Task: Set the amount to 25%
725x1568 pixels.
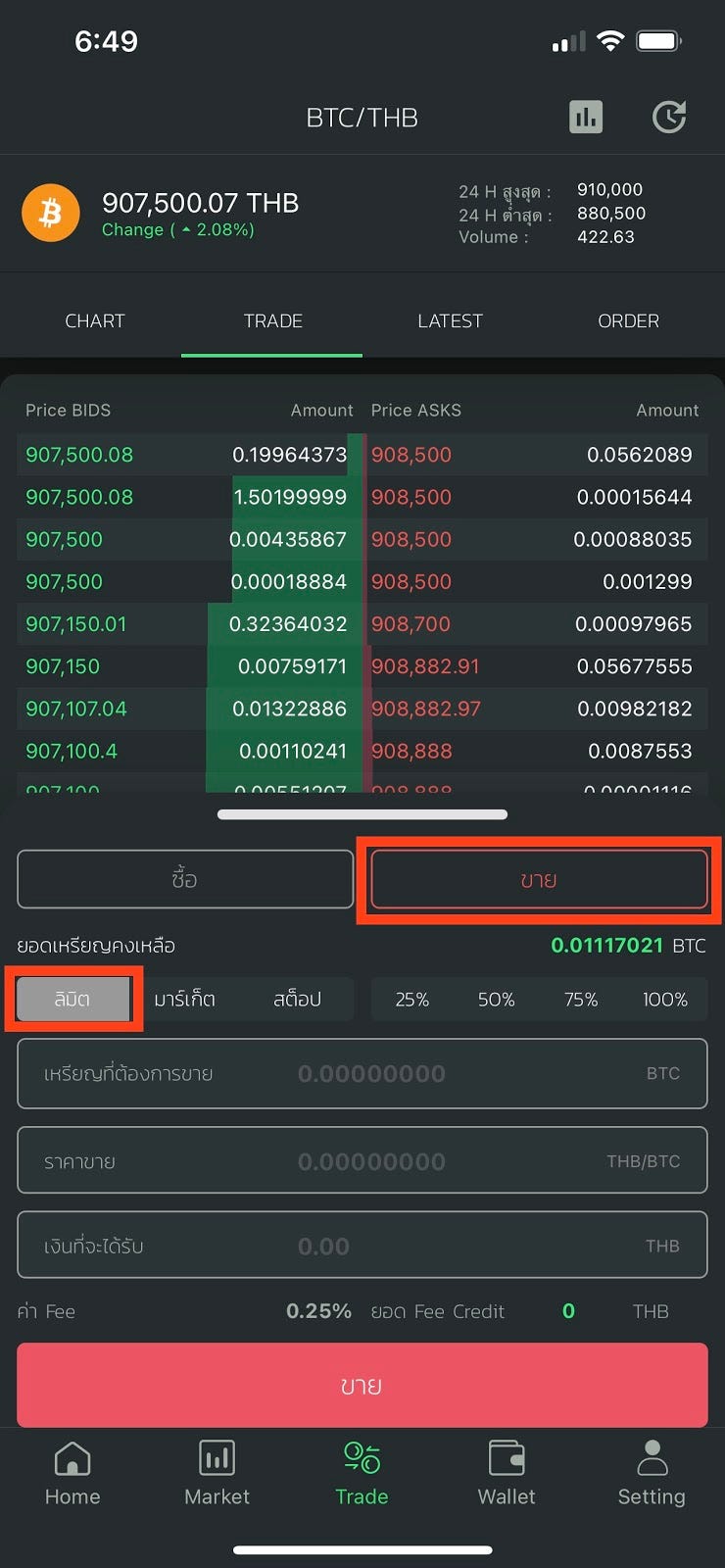Action: click(x=411, y=1000)
